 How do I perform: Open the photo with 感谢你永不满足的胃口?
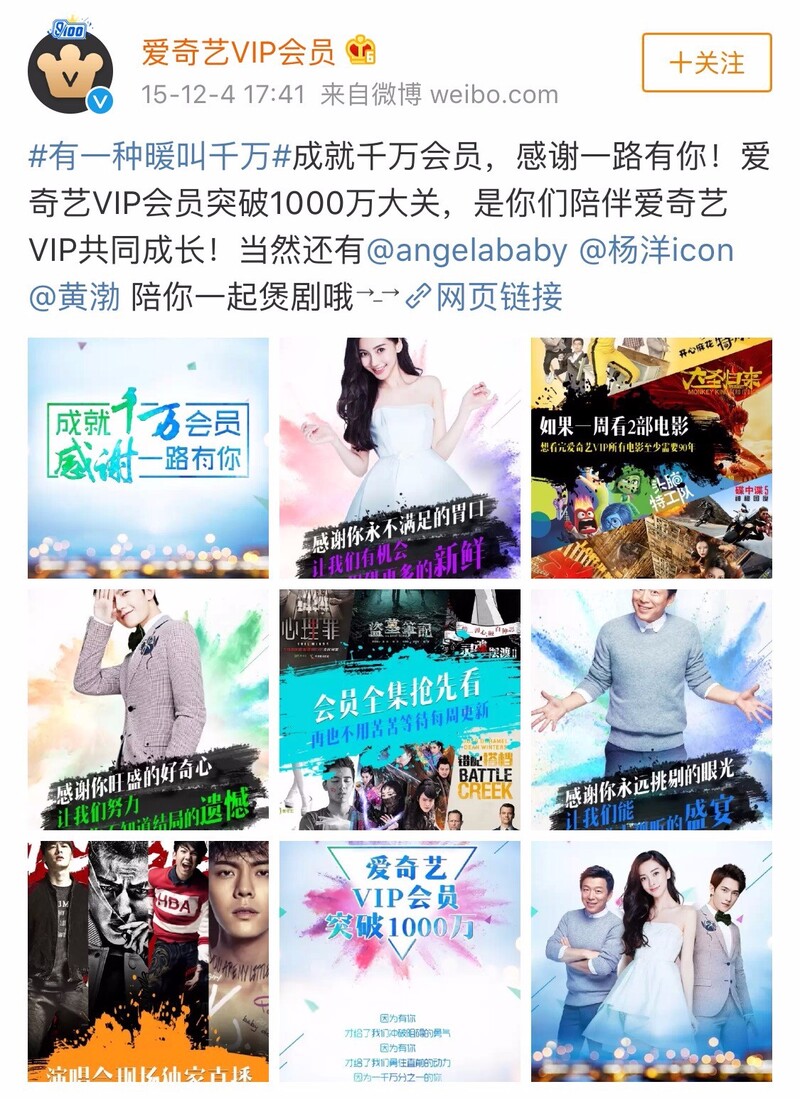tap(399, 458)
